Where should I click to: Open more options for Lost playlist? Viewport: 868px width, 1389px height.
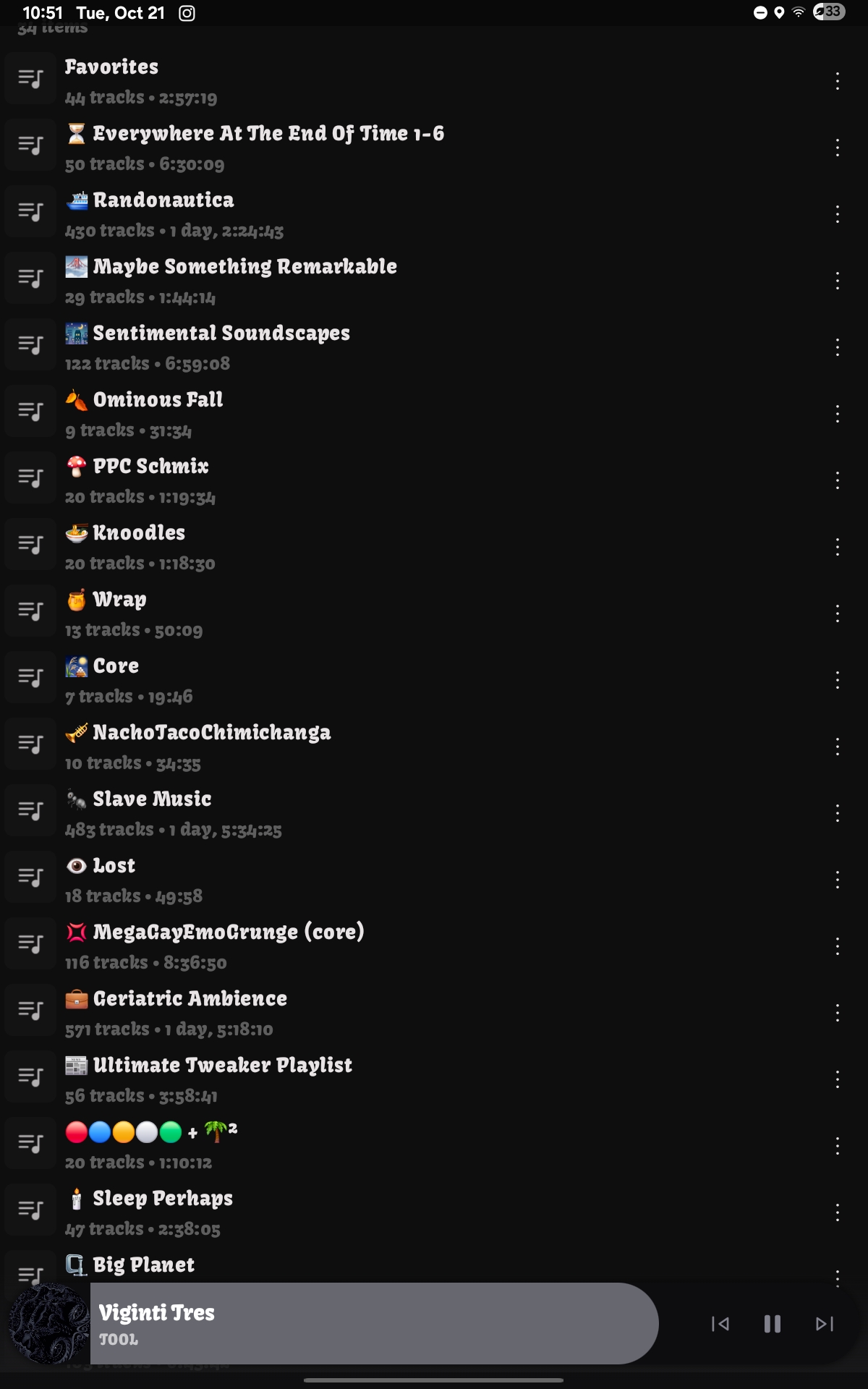click(837, 880)
